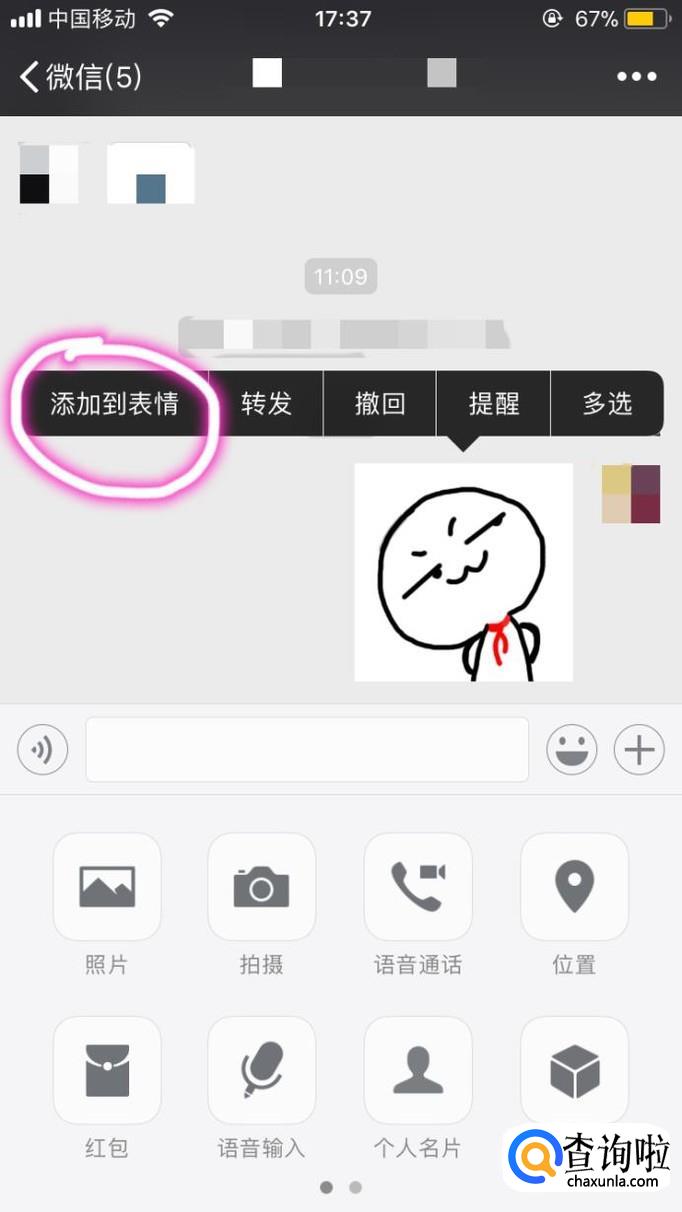Open the sent sticker image
Viewport: 682px width, 1212px height.
click(463, 572)
